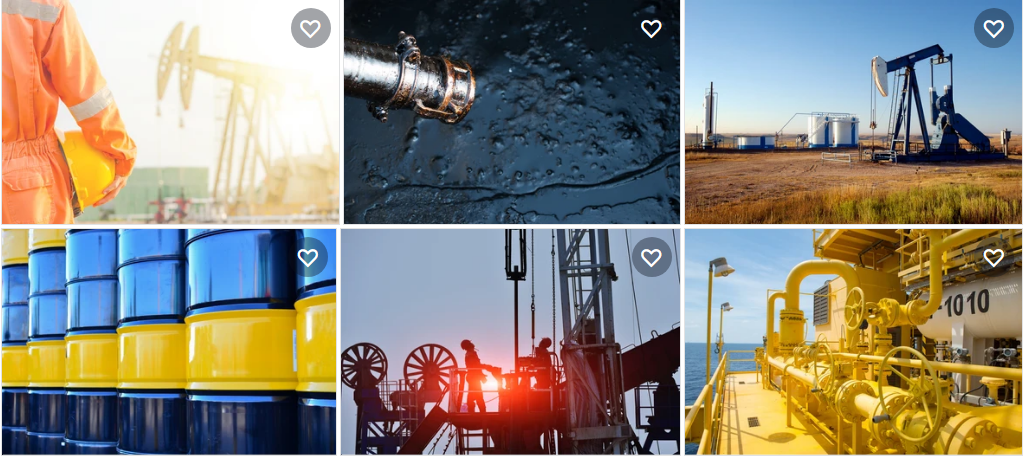Like the yellow offshore platform pipes image
Image resolution: width=1024 pixels, height=457 pixels.
pos(993,258)
